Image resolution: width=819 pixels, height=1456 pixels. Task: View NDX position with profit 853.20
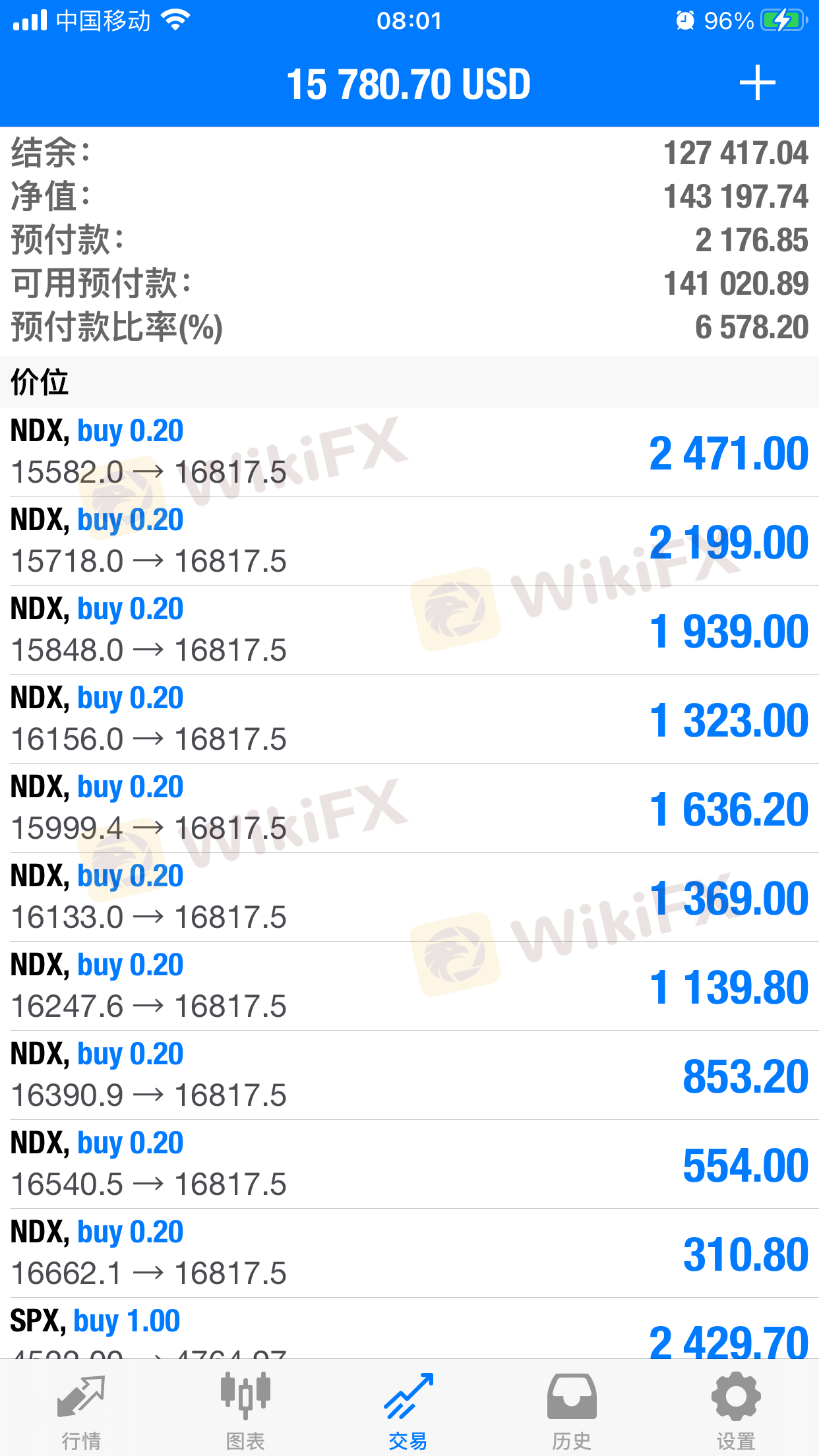pos(409,1076)
